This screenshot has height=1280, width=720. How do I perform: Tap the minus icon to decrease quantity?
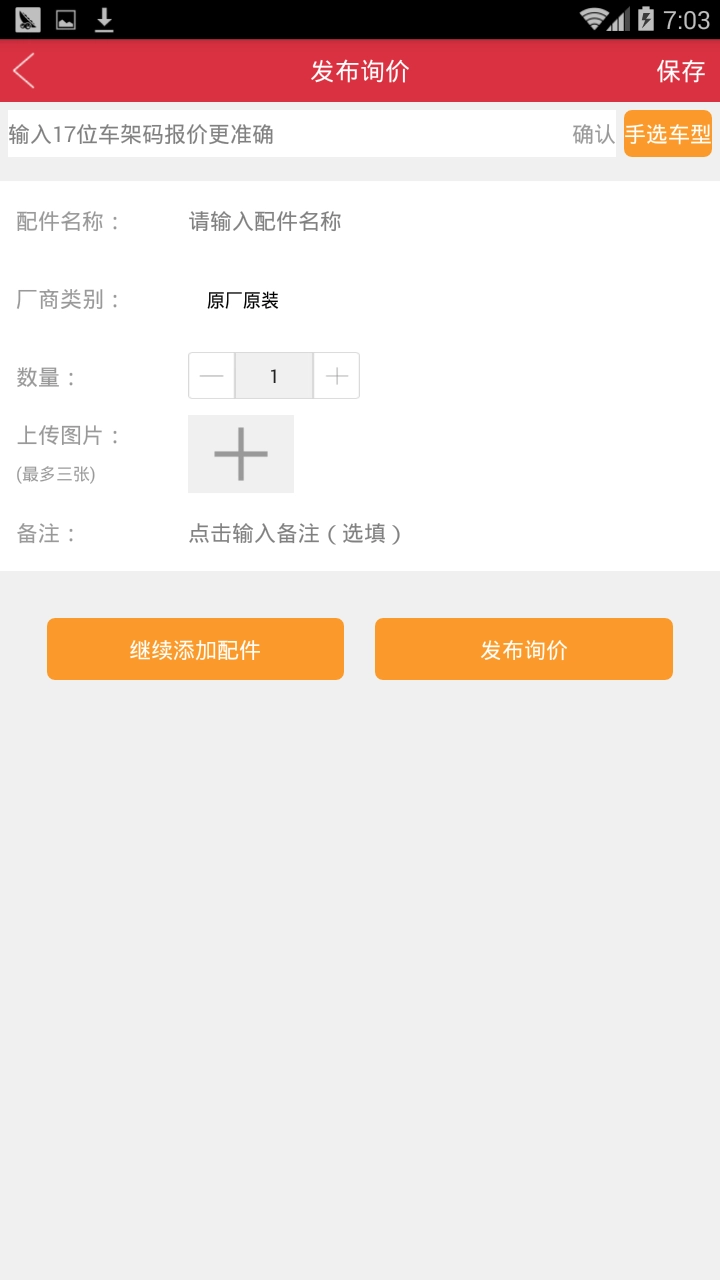[x=211, y=375]
